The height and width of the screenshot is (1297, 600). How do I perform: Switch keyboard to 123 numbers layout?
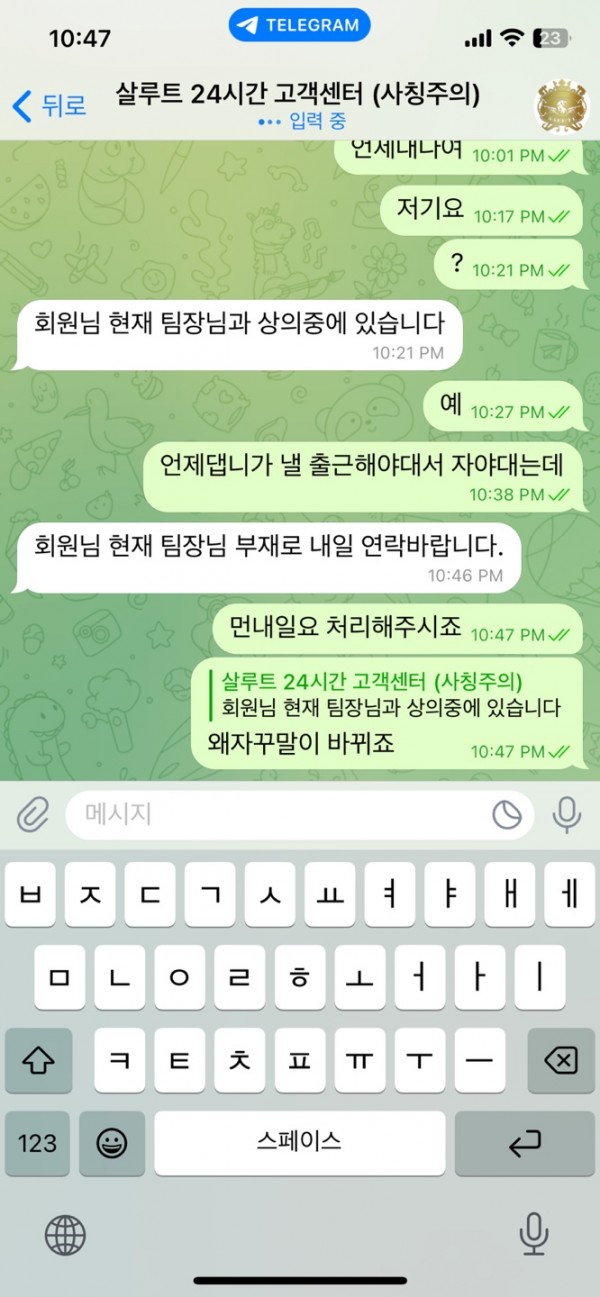pos(38,1143)
